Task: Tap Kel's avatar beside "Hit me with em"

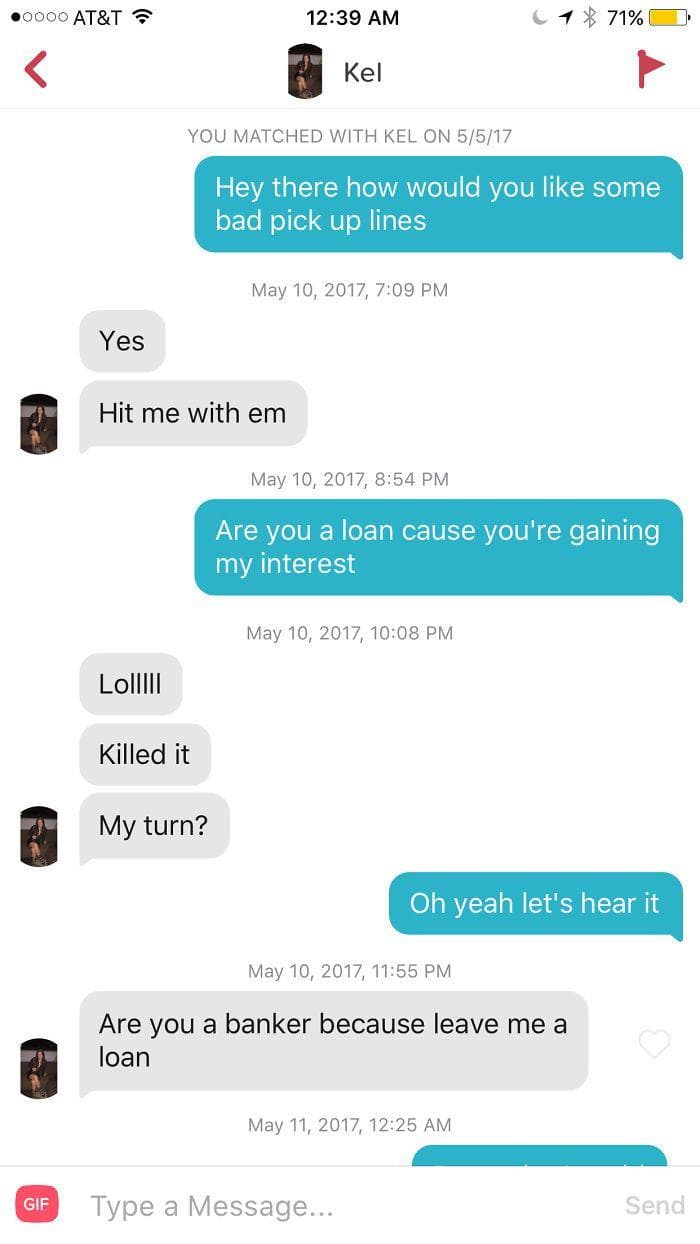Action: (x=39, y=423)
